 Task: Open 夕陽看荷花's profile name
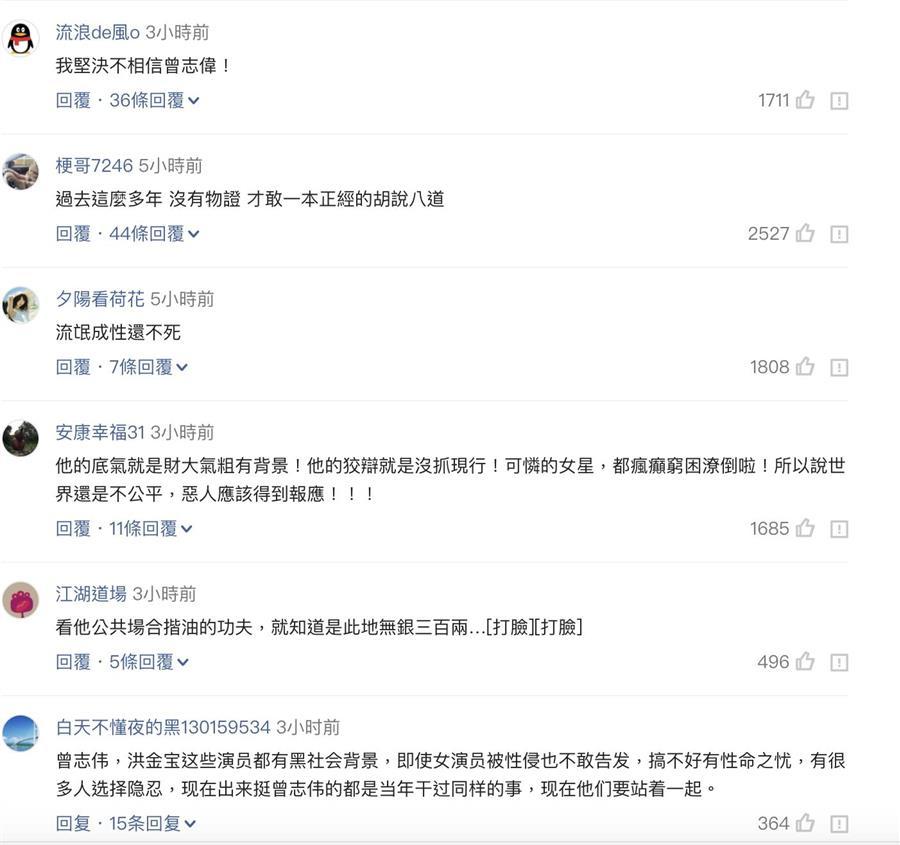point(100,299)
